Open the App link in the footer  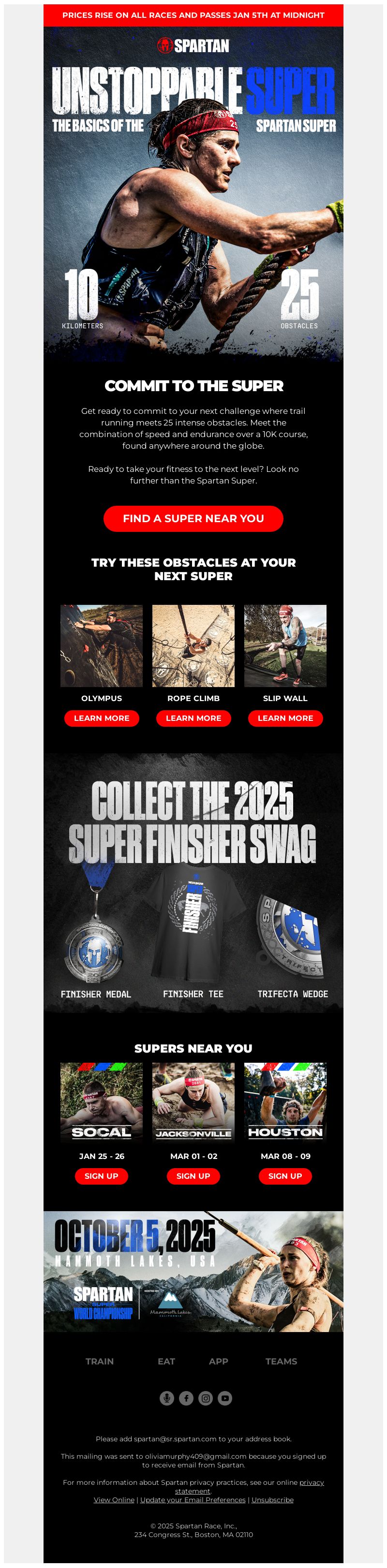coord(218,1361)
